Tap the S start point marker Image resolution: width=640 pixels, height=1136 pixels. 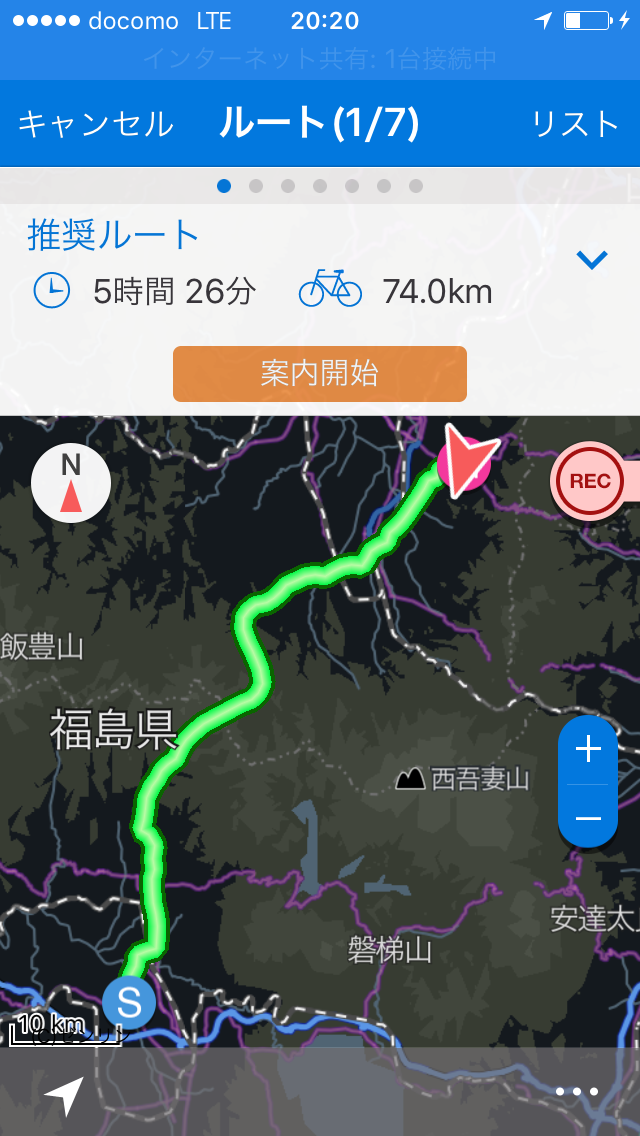pos(129,1003)
